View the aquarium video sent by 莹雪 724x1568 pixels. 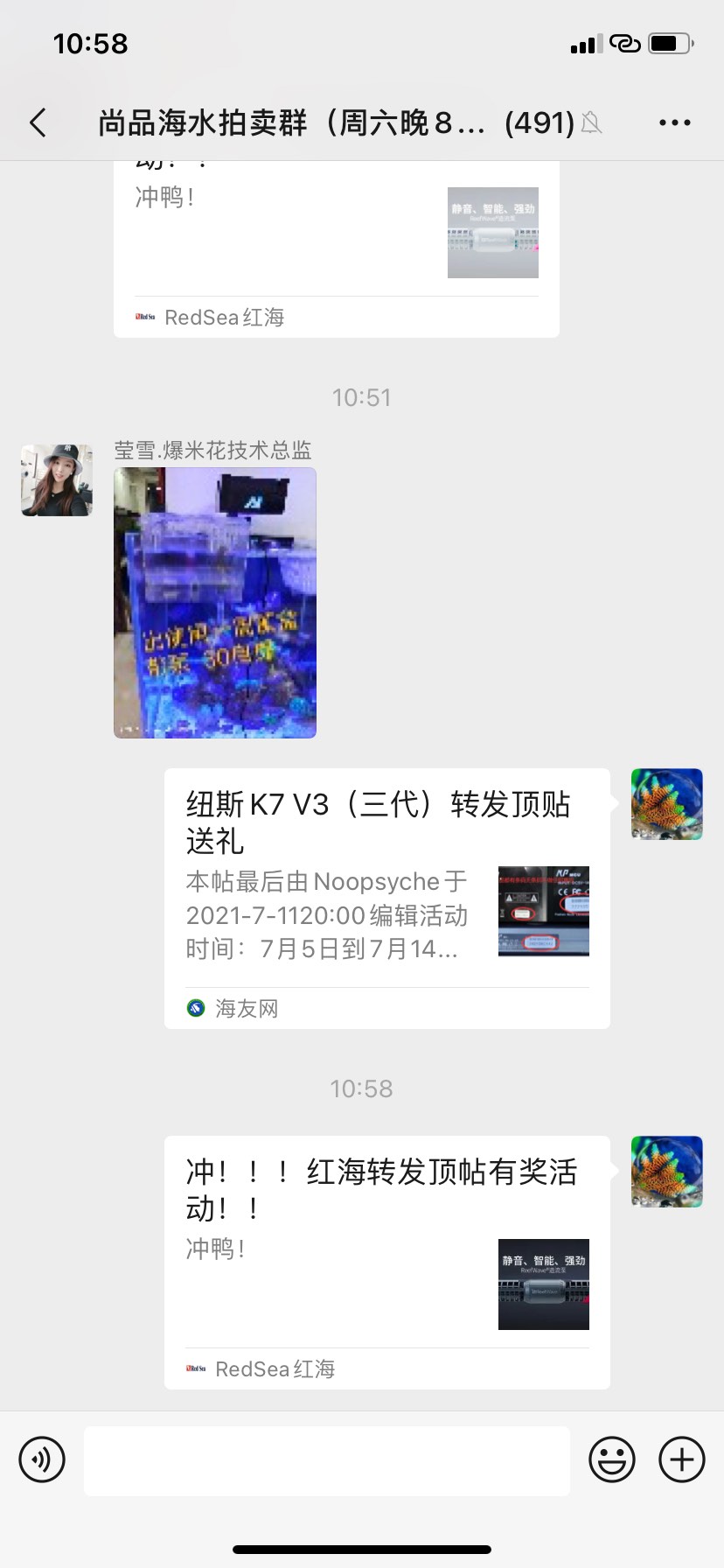coord(215,603)
